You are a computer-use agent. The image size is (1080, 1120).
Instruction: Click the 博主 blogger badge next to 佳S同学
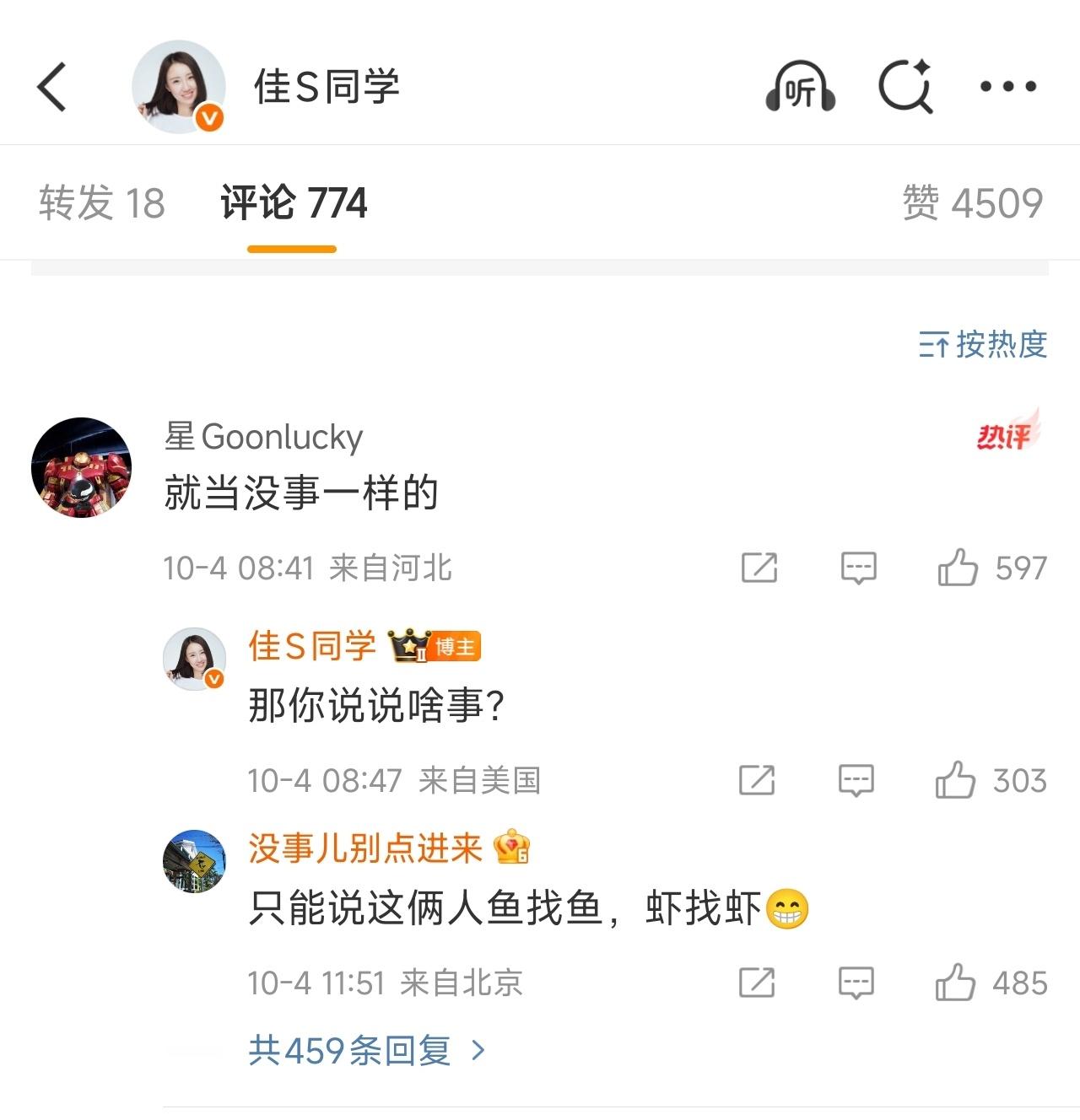pyautogui.click(x=456, y=646)
